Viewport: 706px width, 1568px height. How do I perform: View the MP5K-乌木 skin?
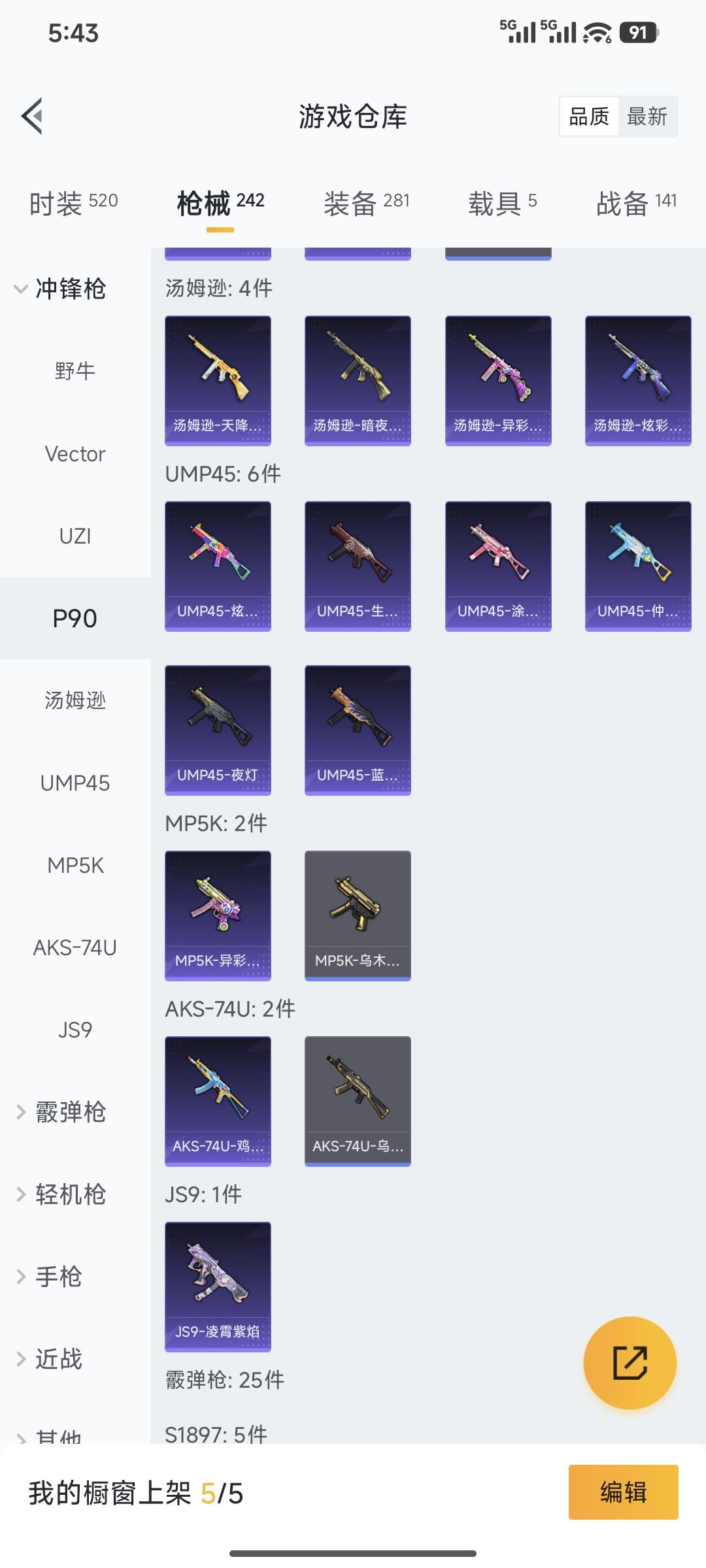tap(358, 915)
